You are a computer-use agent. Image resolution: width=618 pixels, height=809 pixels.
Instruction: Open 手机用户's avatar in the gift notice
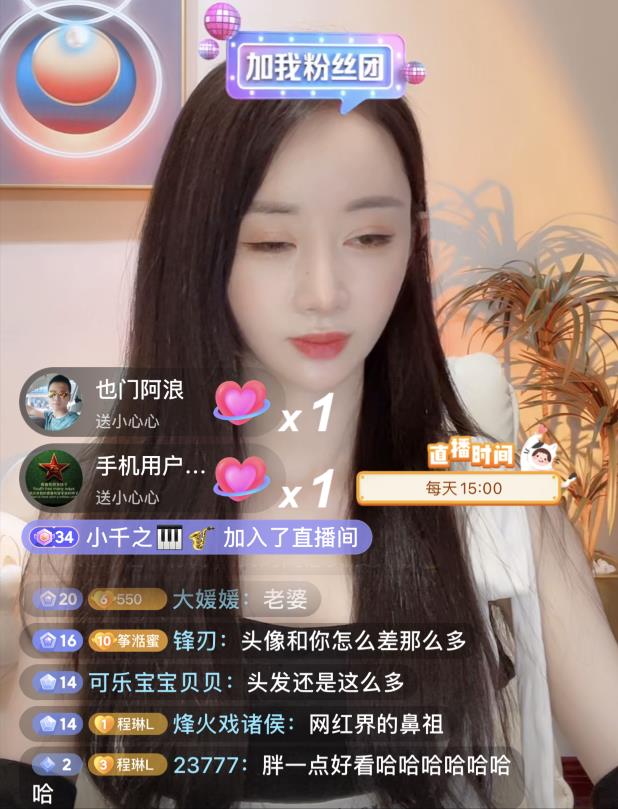tap(52, 477)
